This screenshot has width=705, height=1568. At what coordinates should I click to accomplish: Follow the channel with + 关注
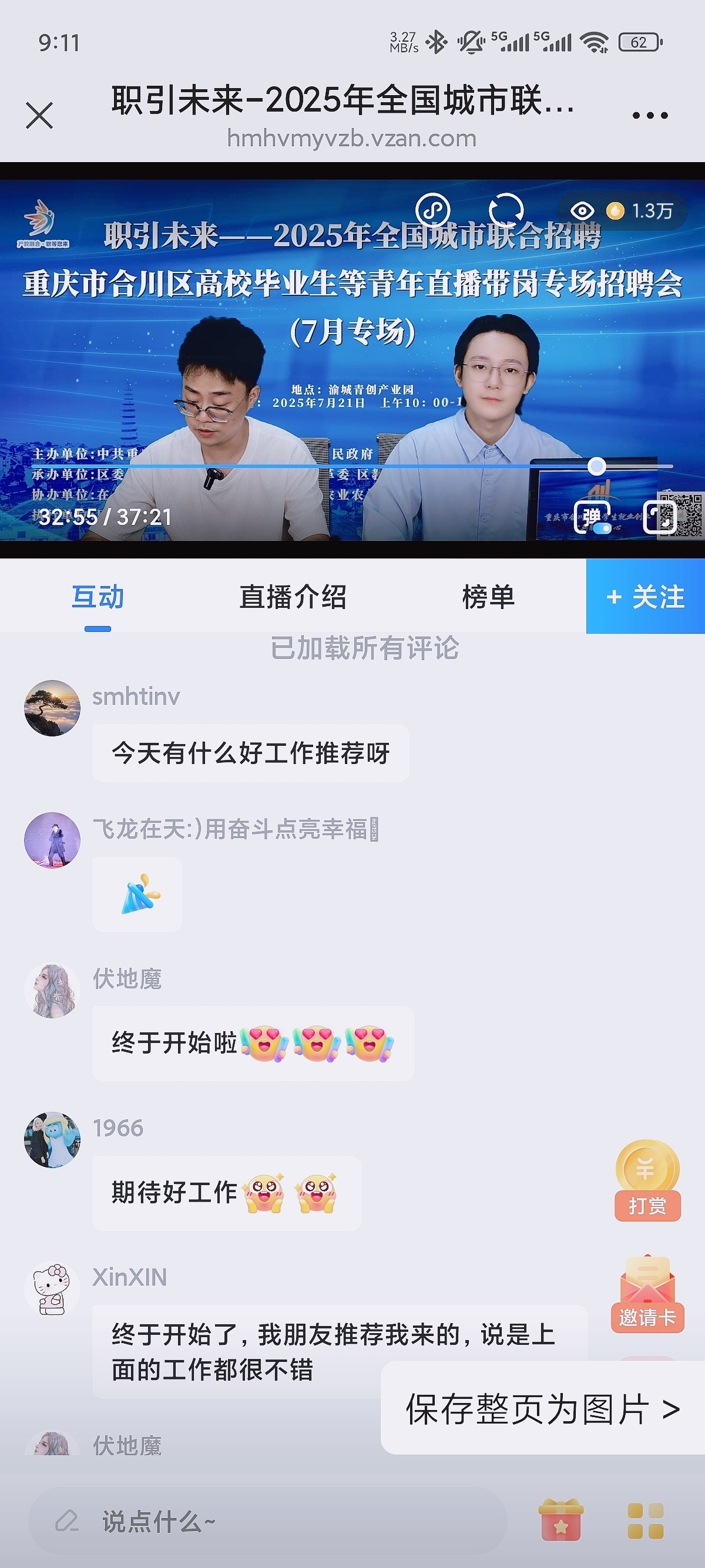click(x=645, y=597)
